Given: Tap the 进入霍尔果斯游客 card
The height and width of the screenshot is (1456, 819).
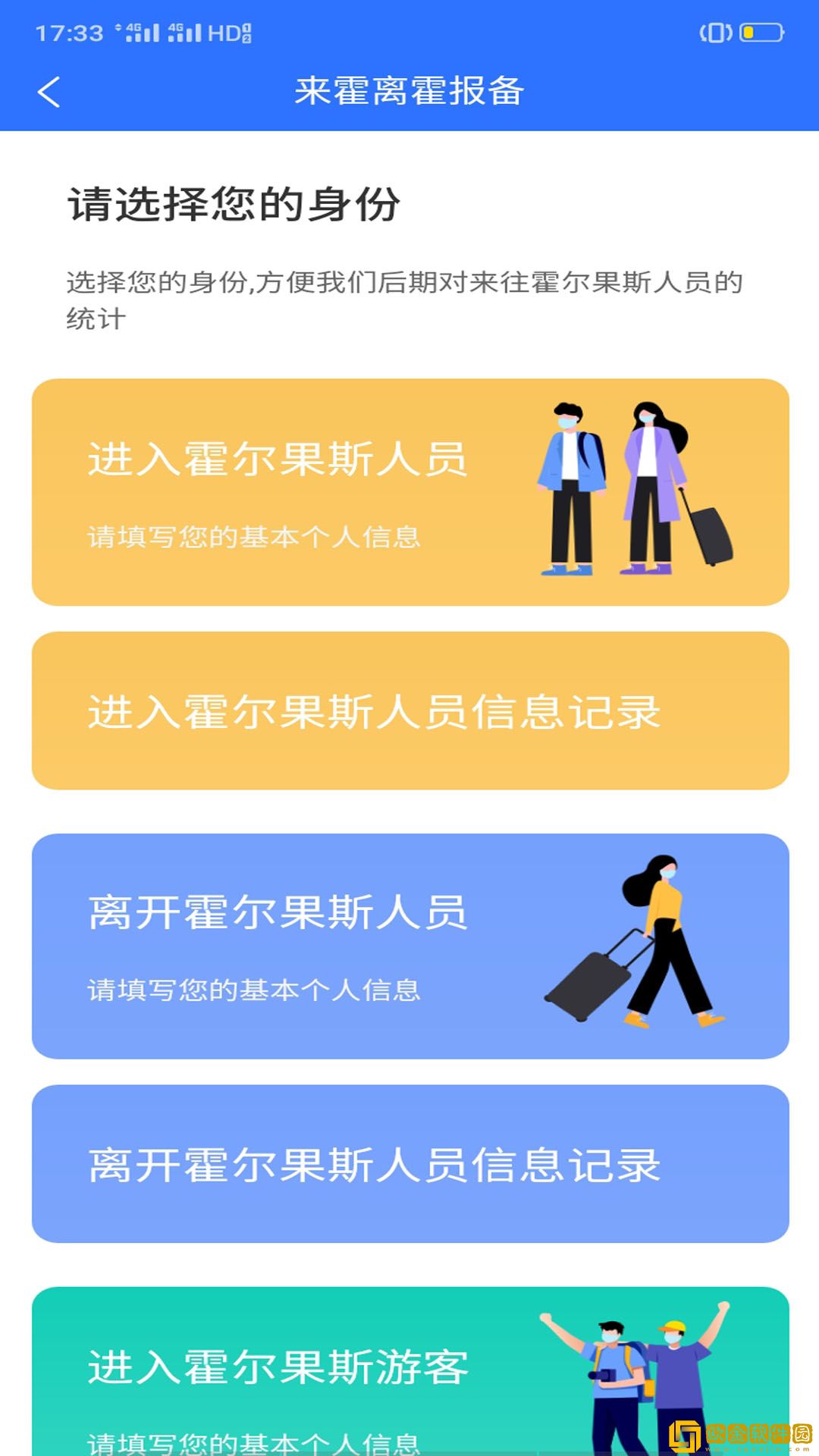Looking at the screenshot, I should [409, 1371].
